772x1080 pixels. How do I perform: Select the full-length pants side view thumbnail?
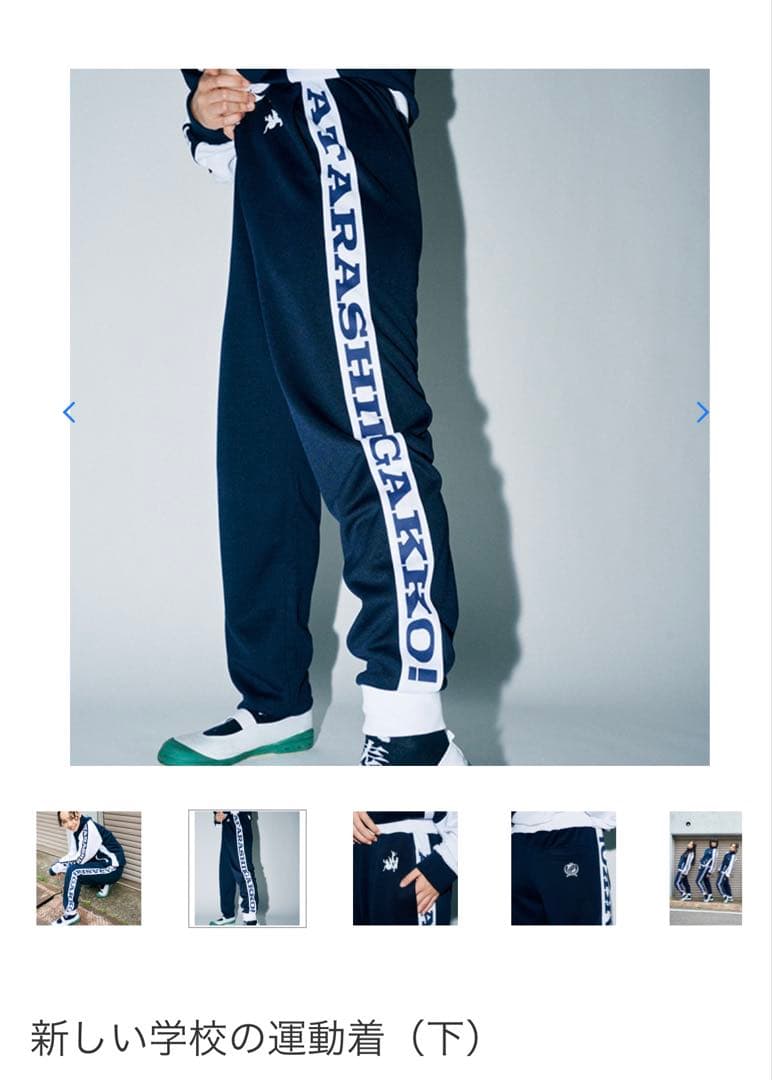pos(247,867)
